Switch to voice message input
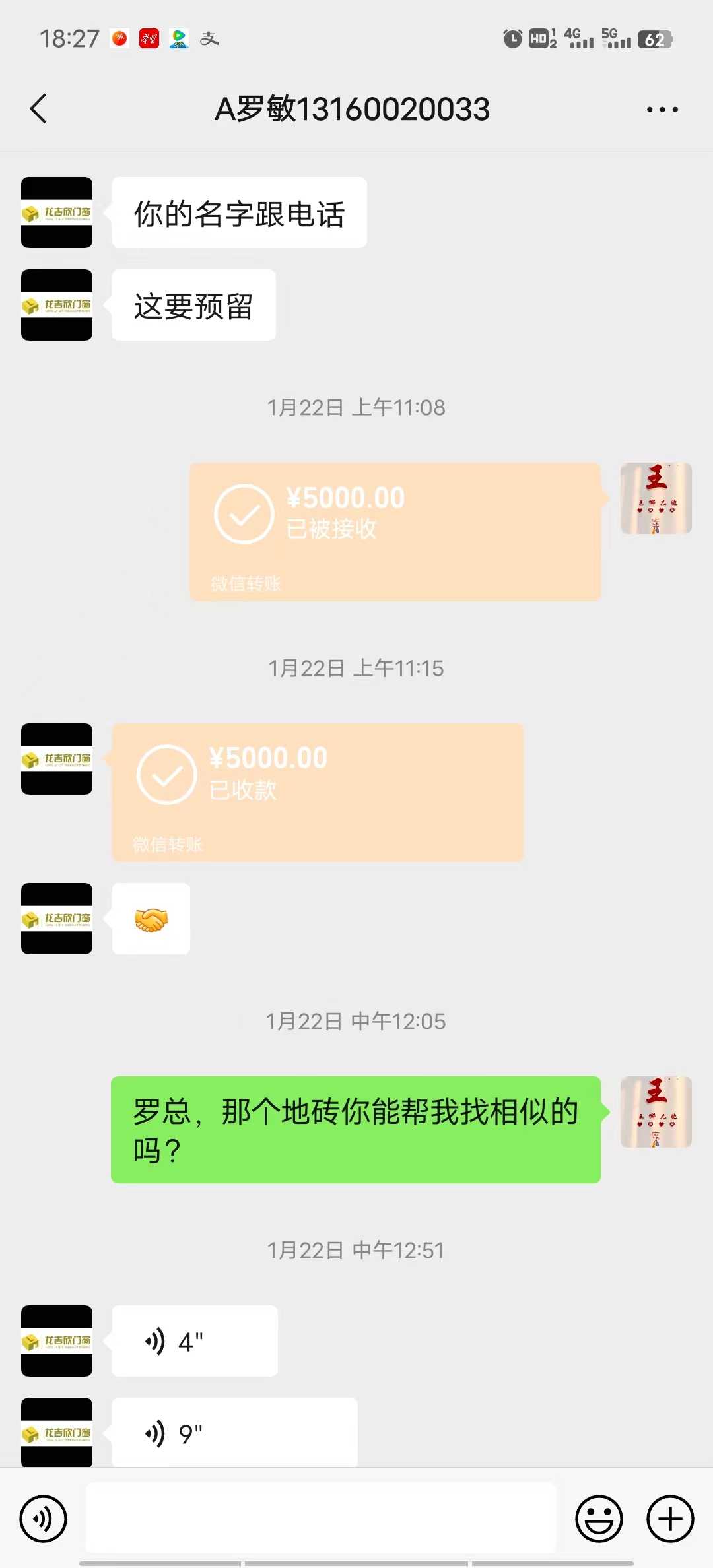This screenshot has width=713, height=1568. pyautogui.click(x=44, y=1519)
